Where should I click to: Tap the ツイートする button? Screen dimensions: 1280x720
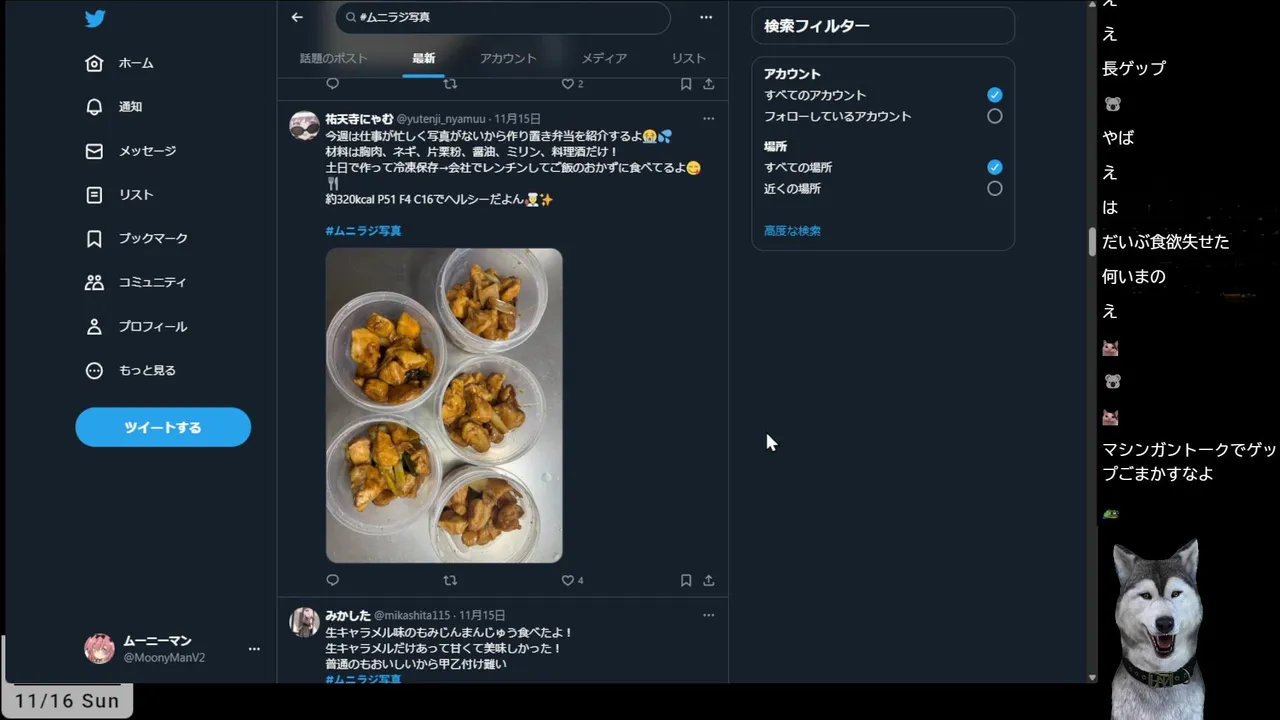tap(163, 427)
